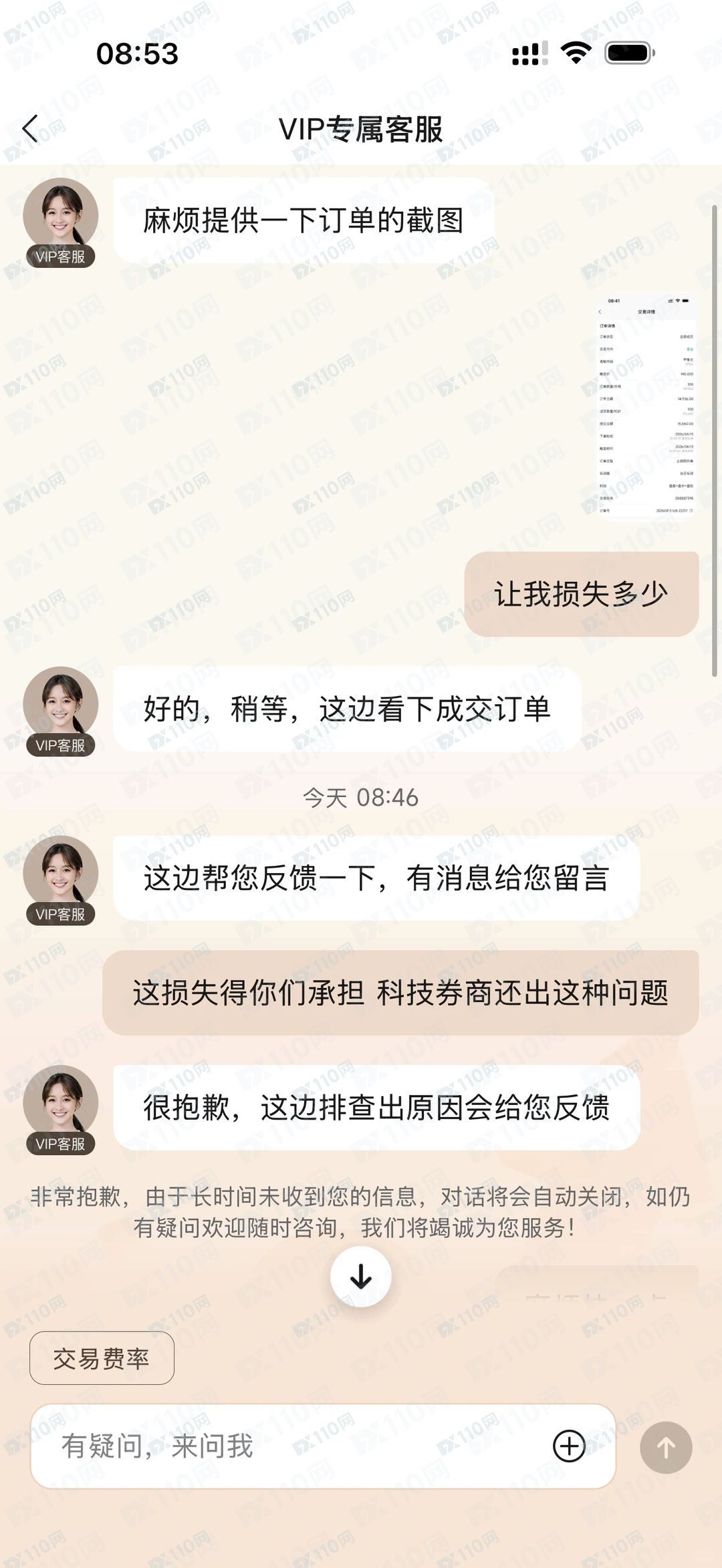Go back from VIP专属客服 chat
Viewport: 722px width, 1568px height.
pos(31,128)
